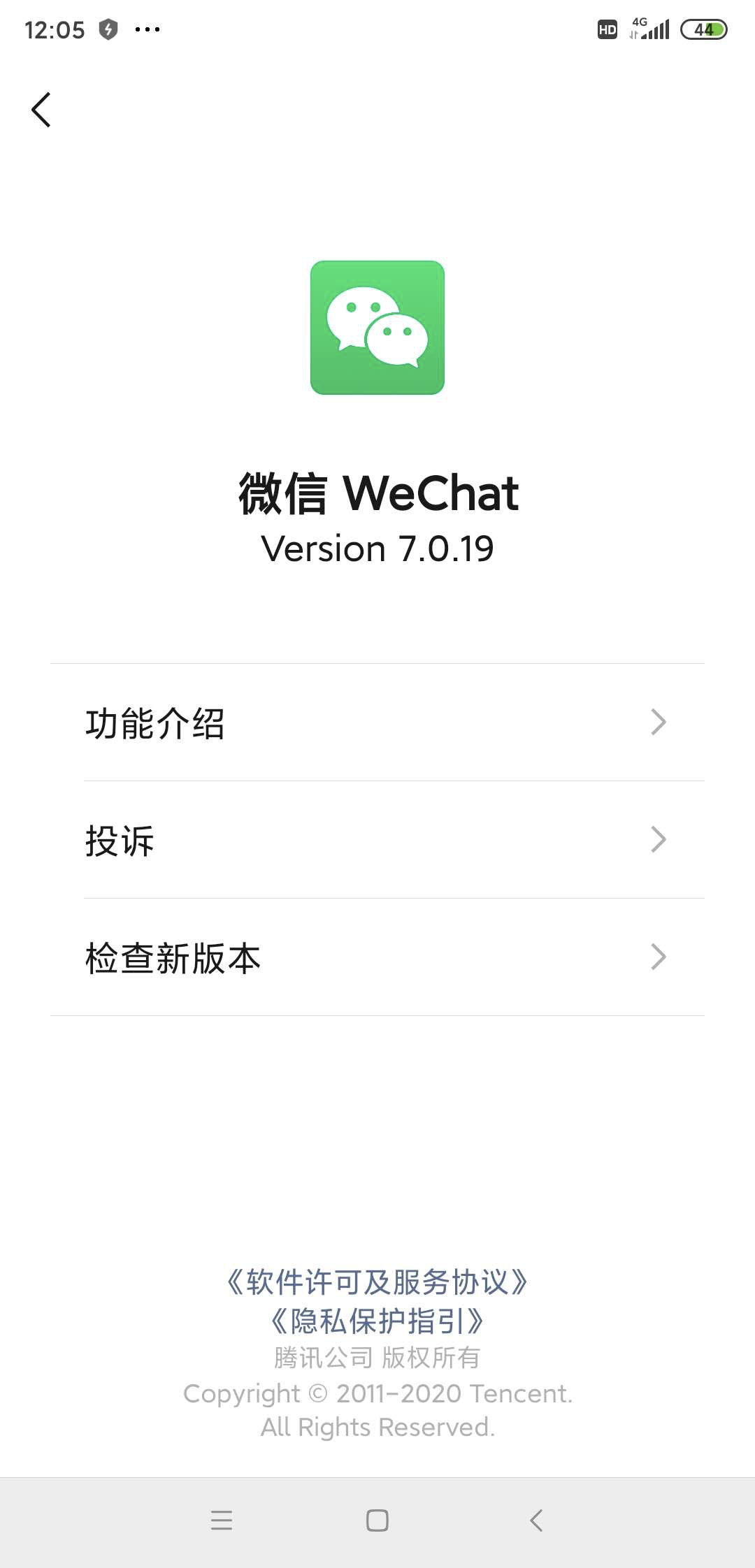The image size is (755, 1568).
Task: Open 功能介绍 feature introduction
Action: click(x=377, y=723)
